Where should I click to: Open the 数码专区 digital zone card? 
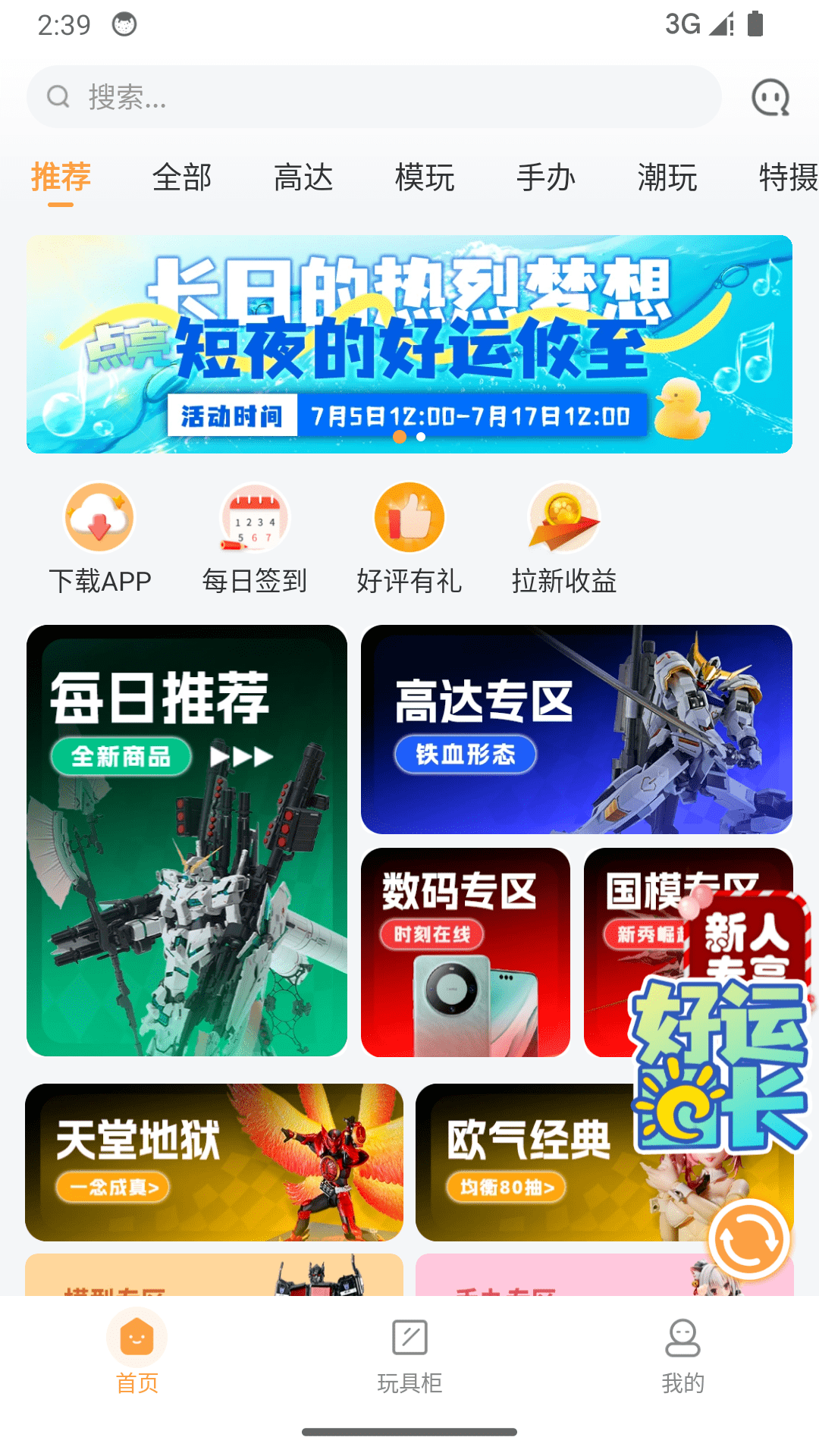click(x=466, y=954)
